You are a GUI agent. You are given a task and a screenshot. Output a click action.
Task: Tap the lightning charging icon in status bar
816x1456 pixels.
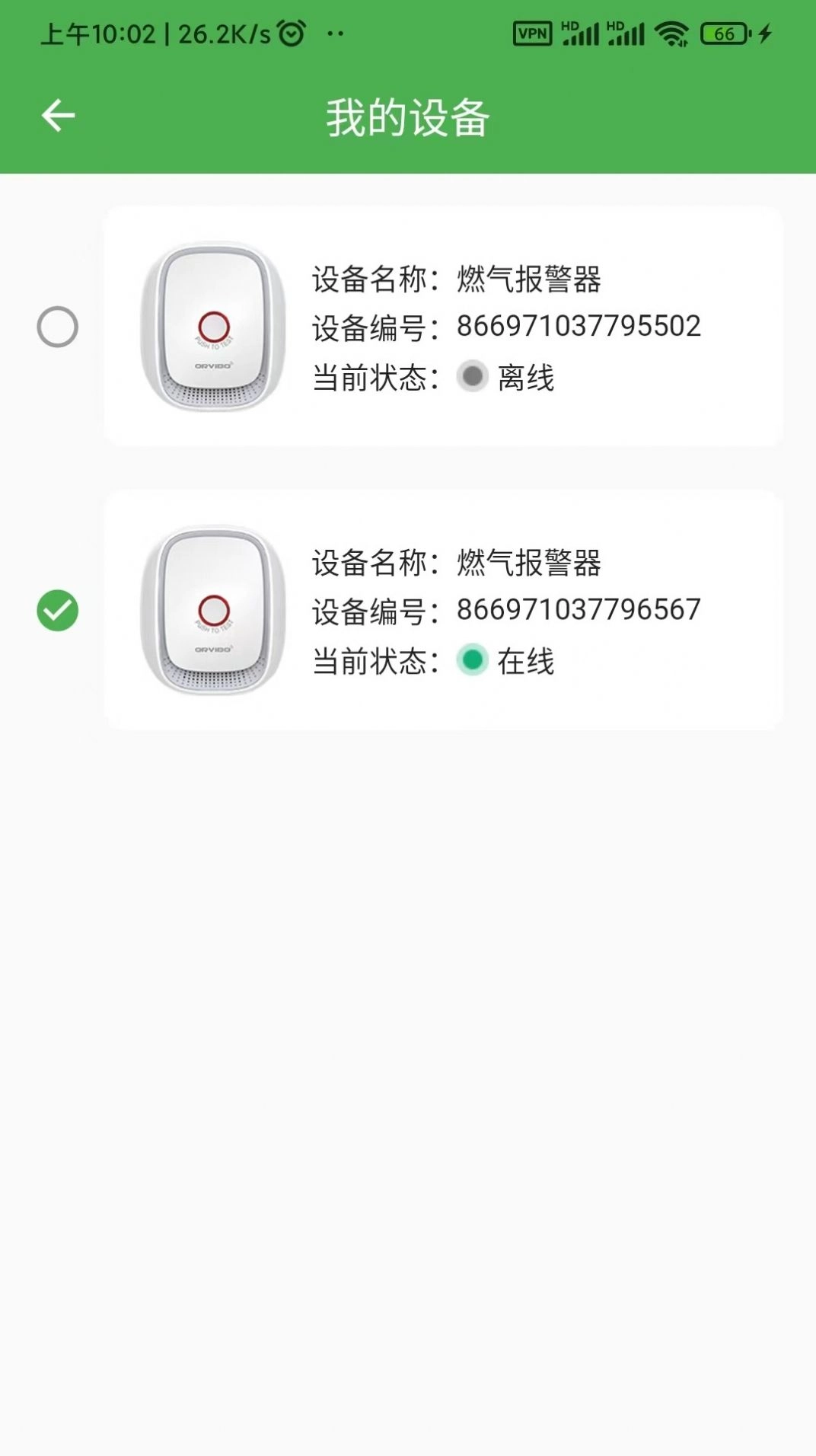click(x=766, y=32)
